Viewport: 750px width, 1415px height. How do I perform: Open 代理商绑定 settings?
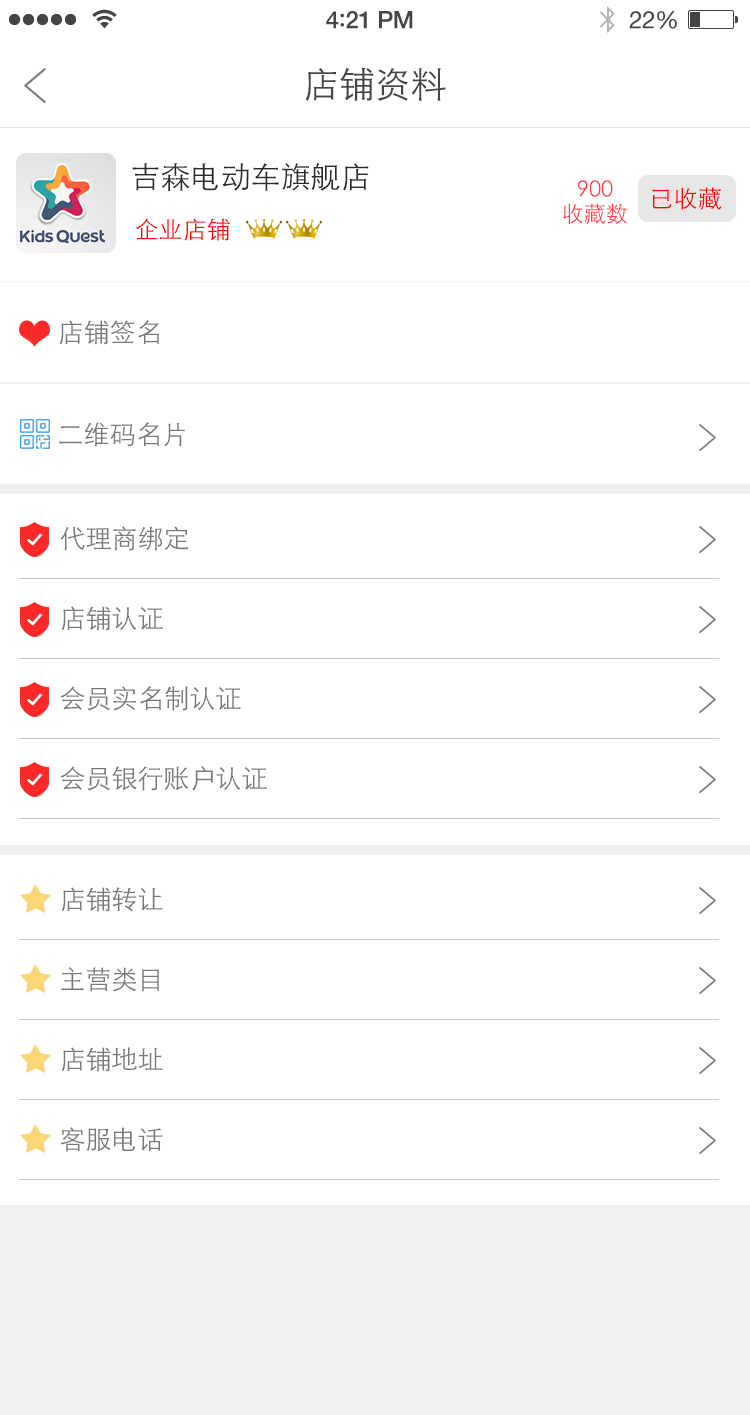[375, 539]
